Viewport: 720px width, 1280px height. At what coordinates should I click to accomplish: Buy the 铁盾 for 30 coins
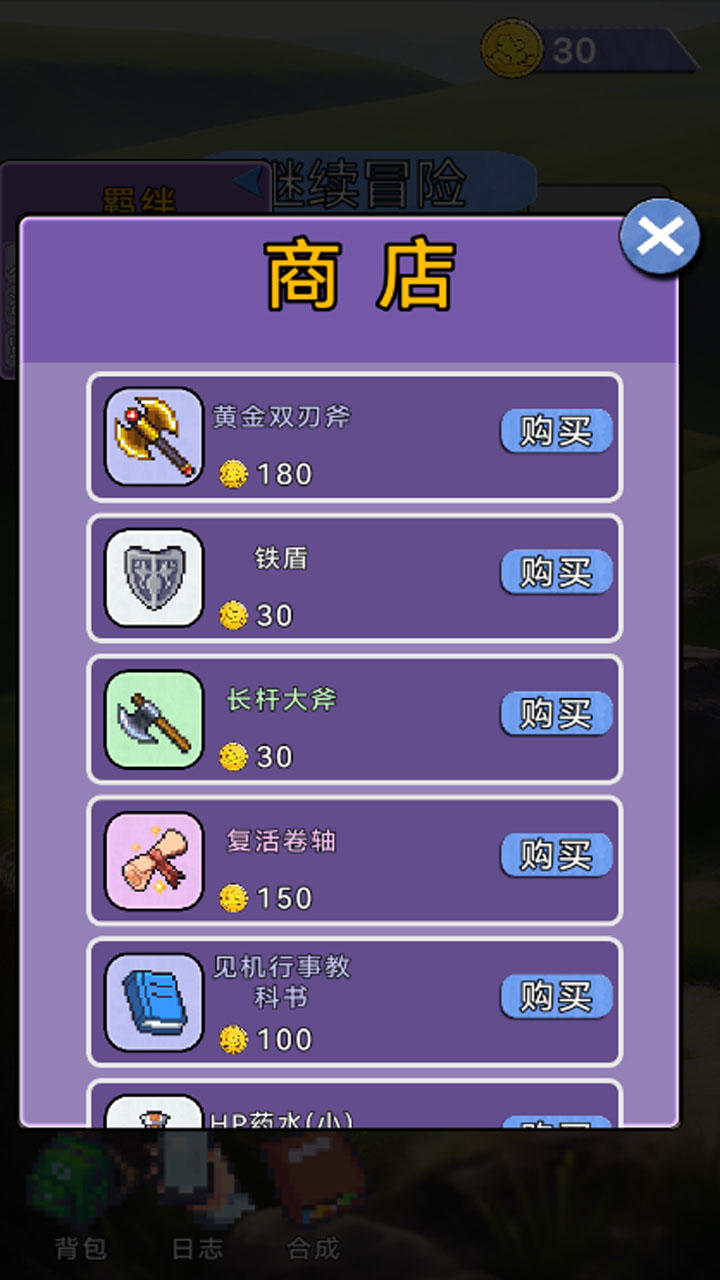(x=556, y=573)
